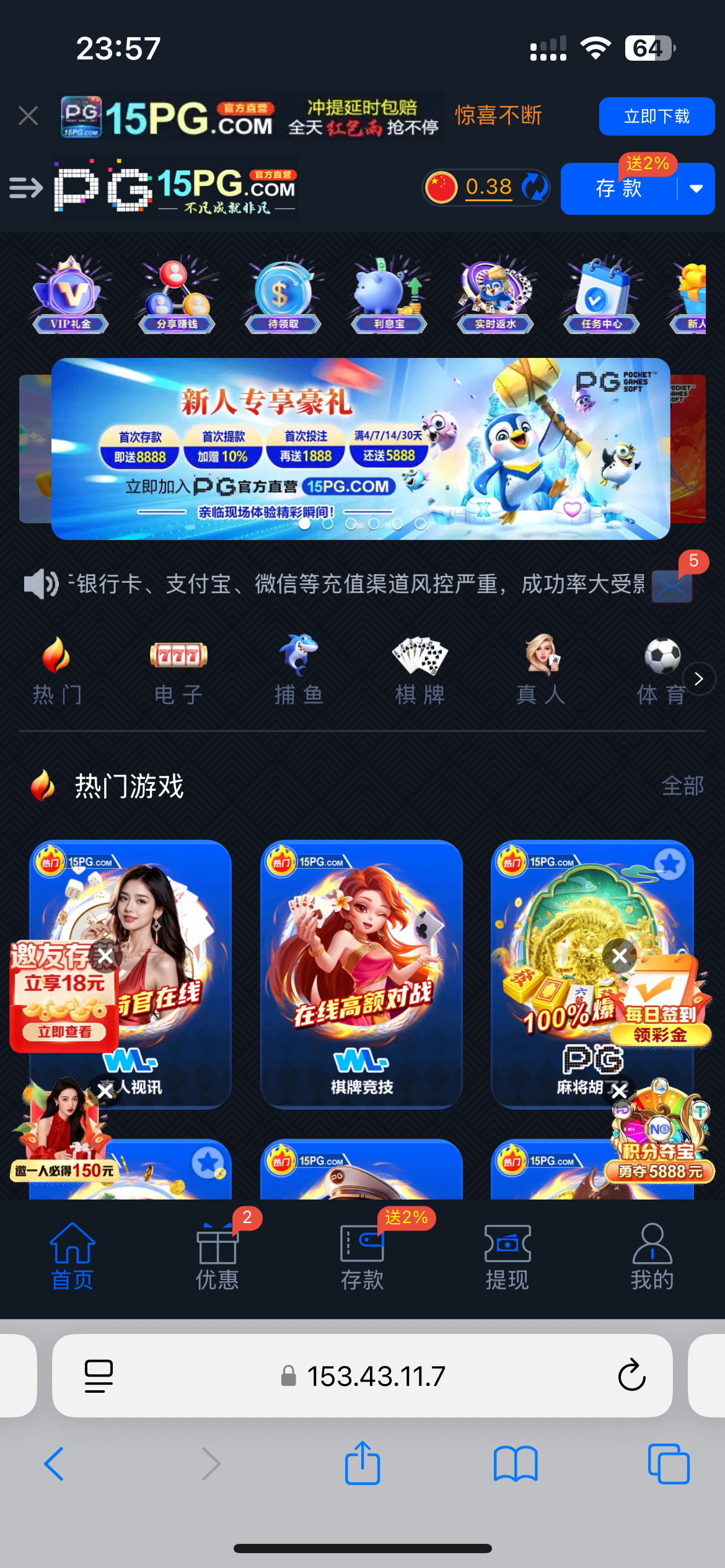Viewport: 725px width, 1568px height.
Task: Close the 邀友存款 floating promo
Action: coord(106,957)
